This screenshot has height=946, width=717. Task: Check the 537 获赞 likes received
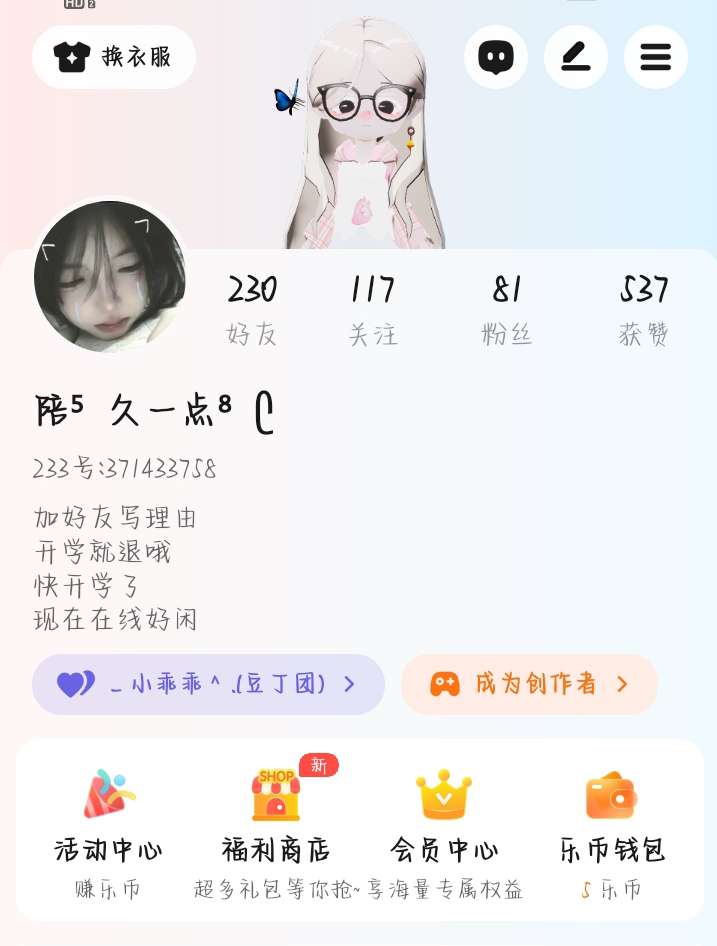point(643,310)
